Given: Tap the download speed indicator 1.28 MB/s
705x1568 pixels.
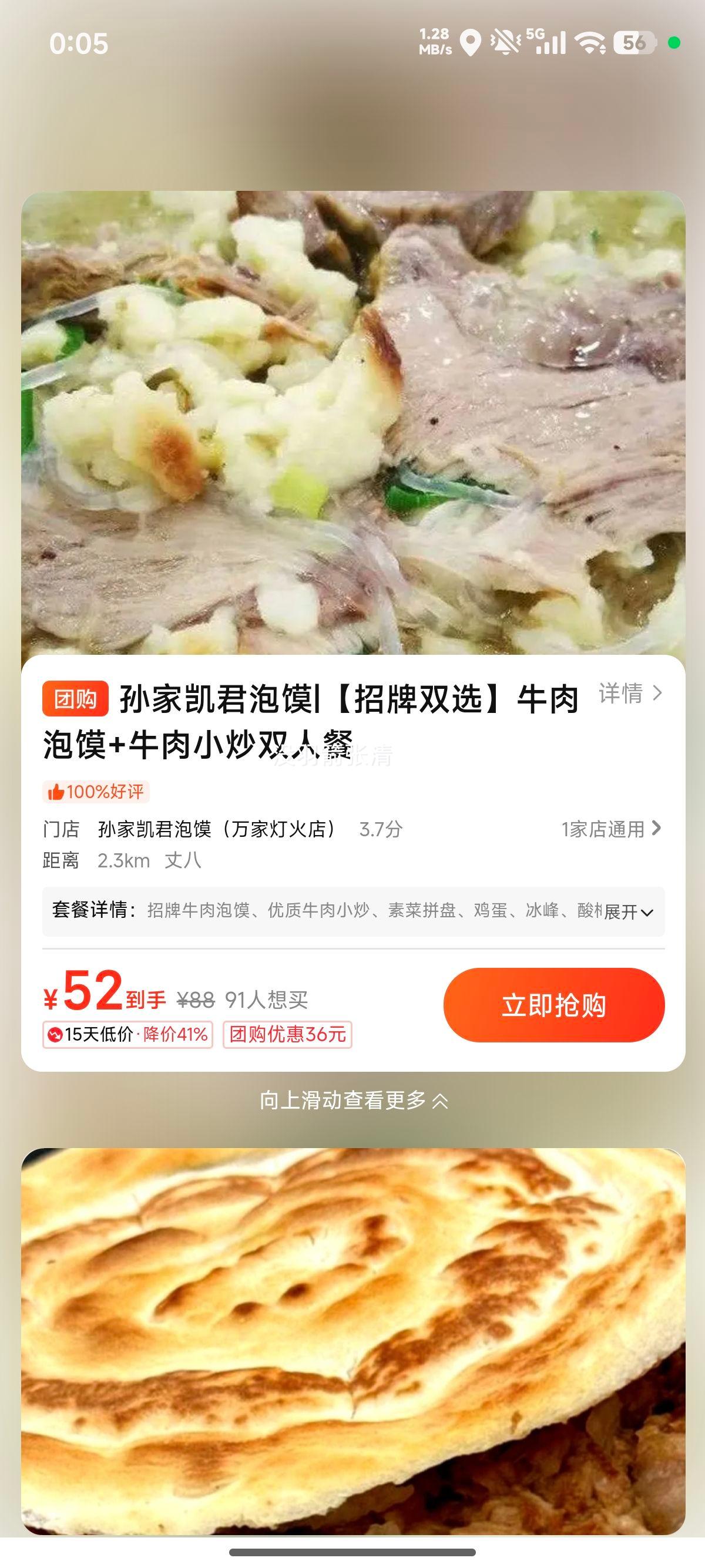Looking at the screenshot, I should coord(434,41).
